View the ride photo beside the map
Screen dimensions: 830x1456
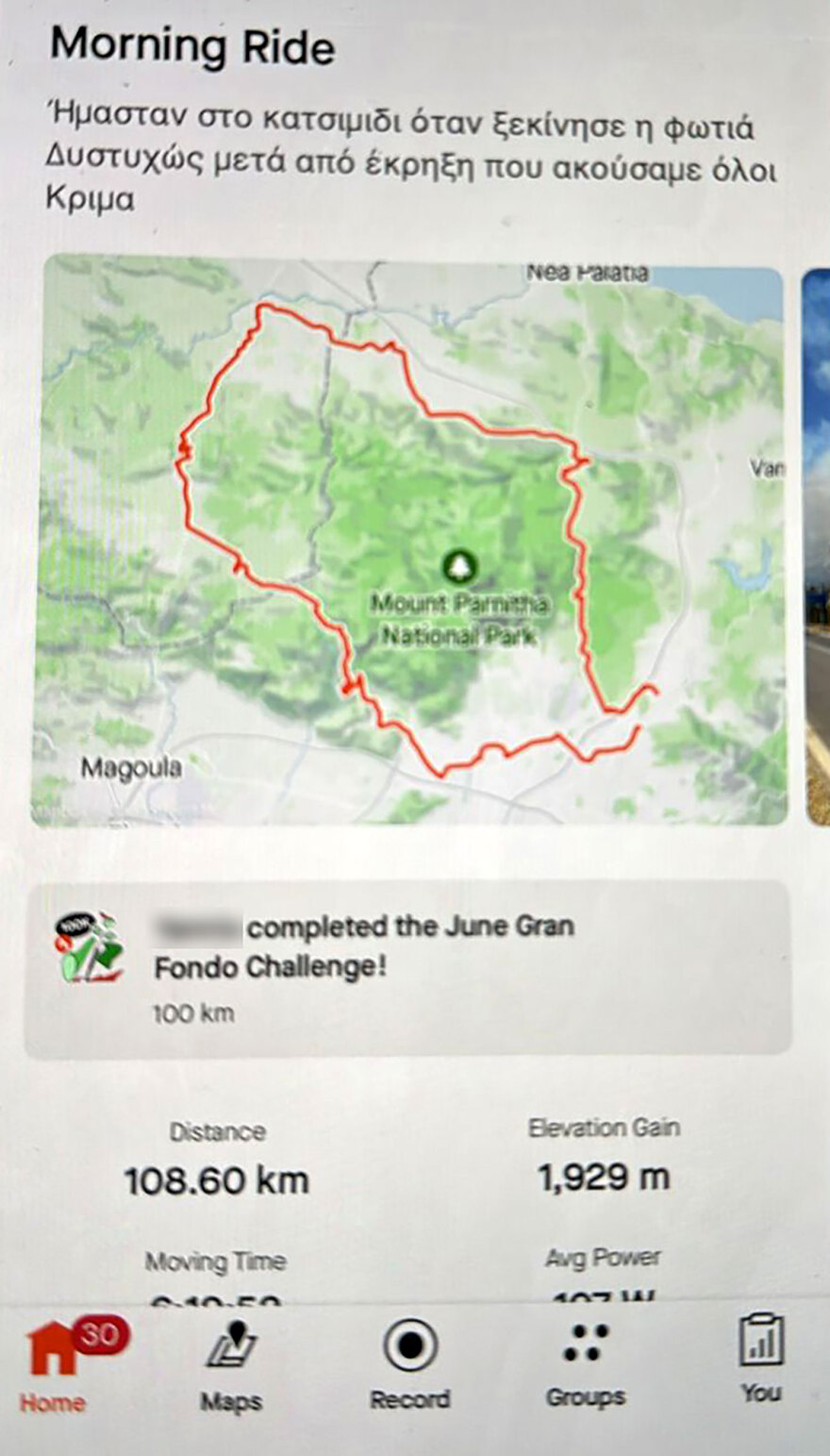817,547
